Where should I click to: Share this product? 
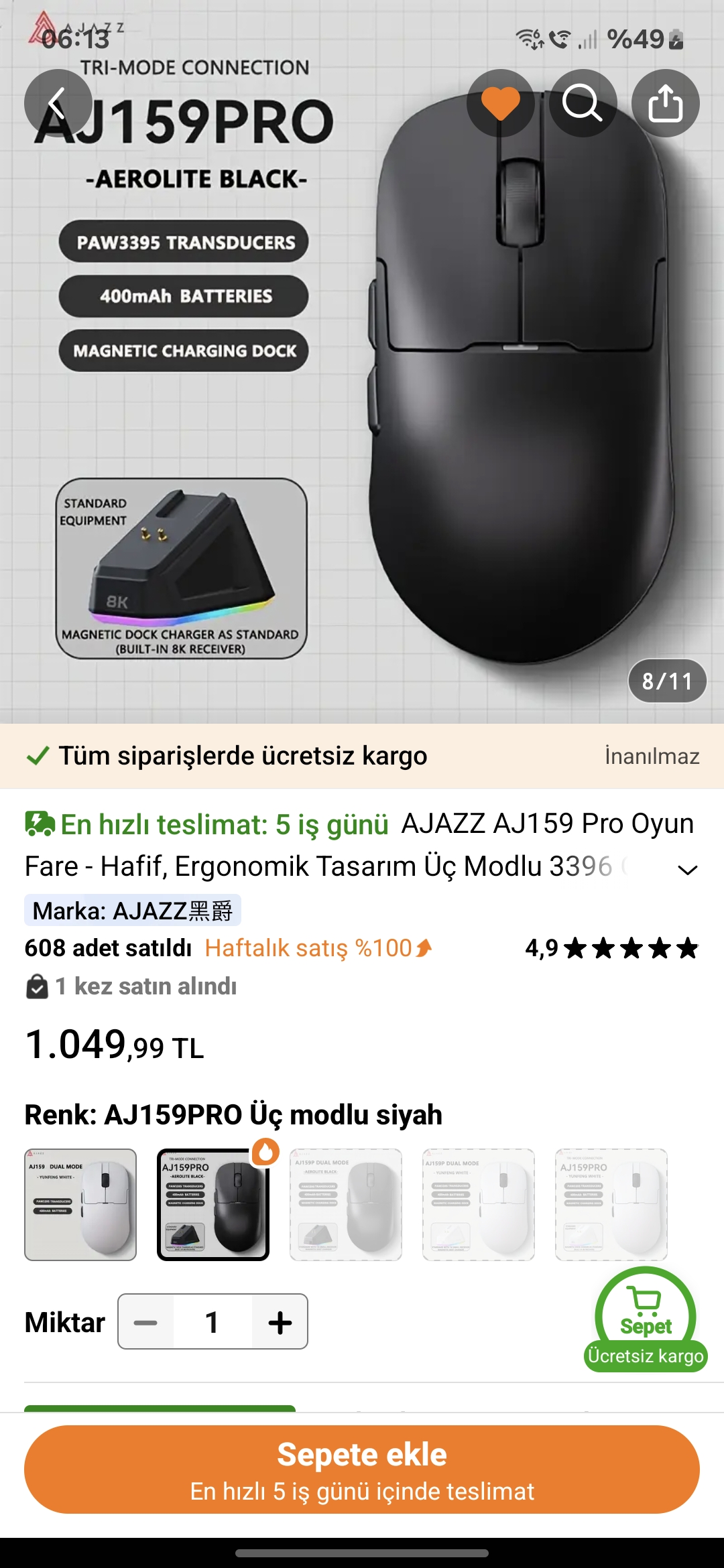pyautogui.click(x=665, y=103)
